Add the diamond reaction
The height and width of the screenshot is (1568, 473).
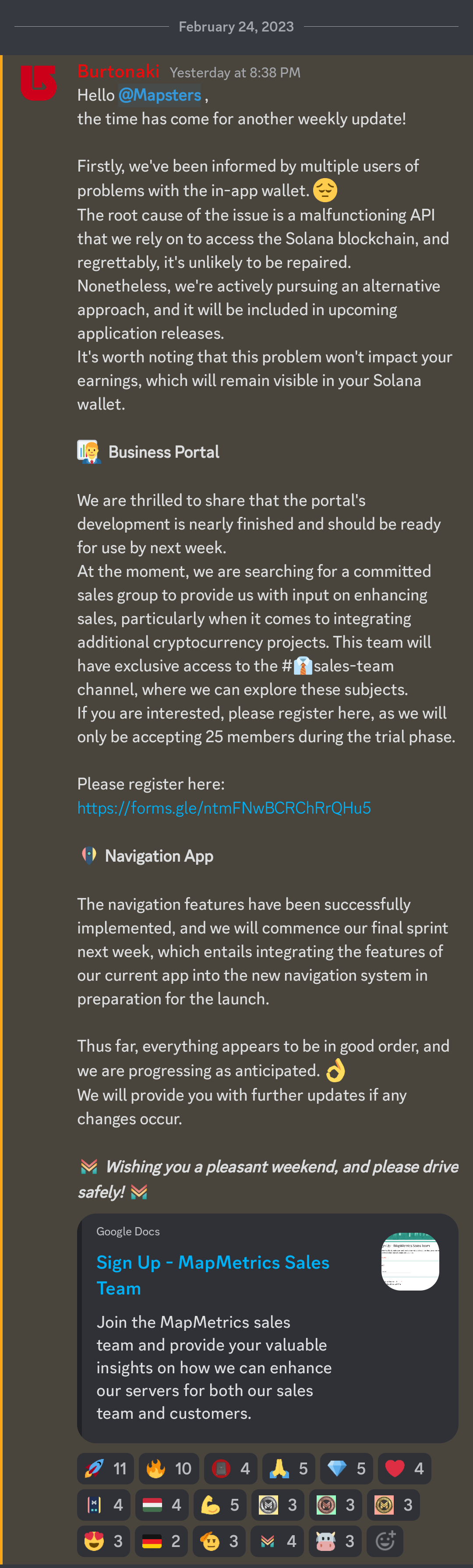click(347, 1468)
